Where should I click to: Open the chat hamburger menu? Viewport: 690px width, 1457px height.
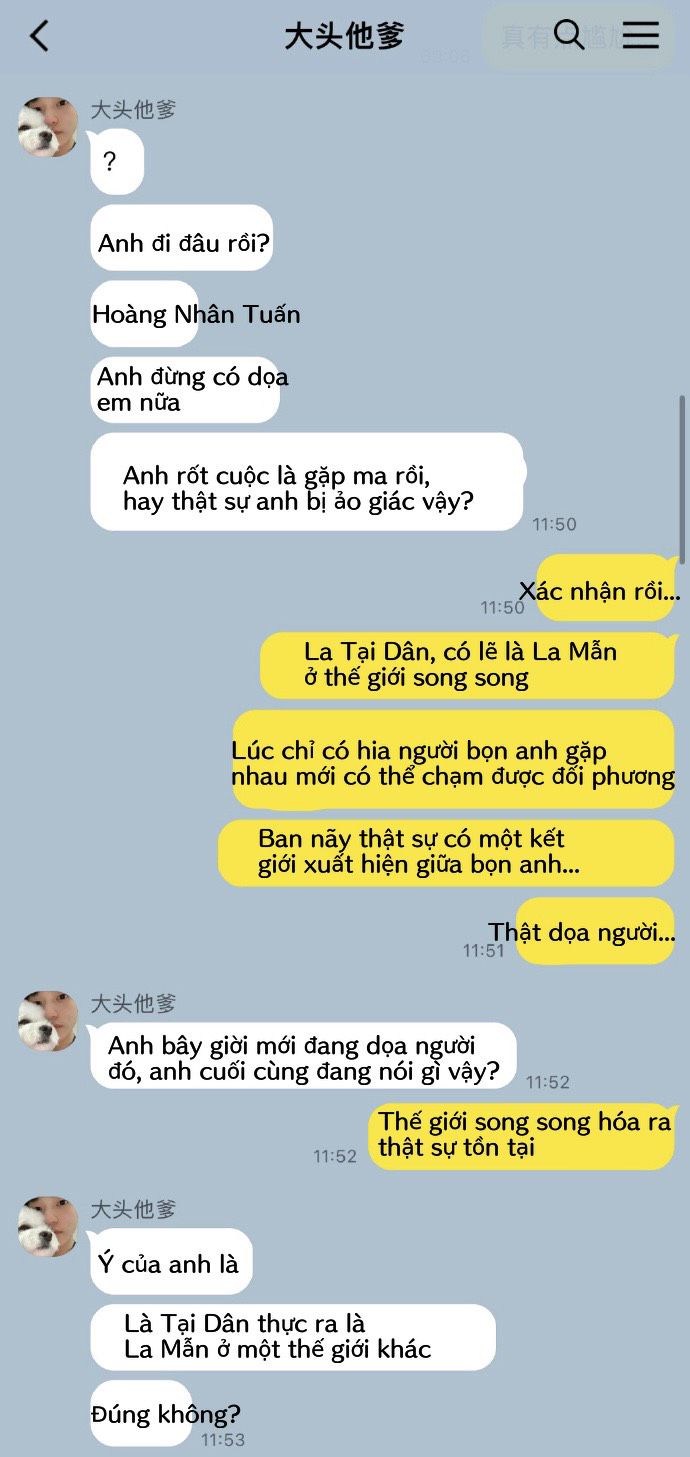coord(641,35)
